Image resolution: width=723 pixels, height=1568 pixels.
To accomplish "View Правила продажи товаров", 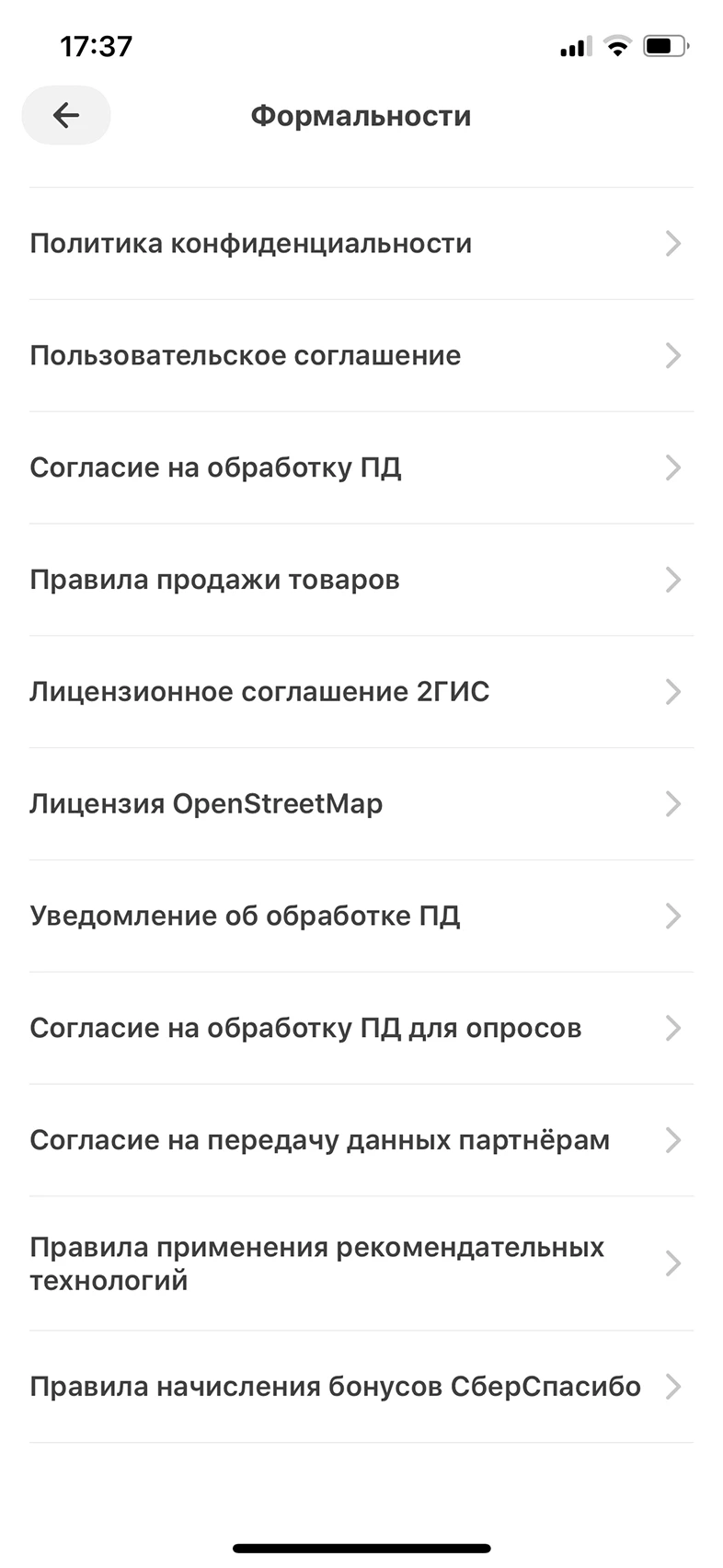I will click(x=361, y=581).
